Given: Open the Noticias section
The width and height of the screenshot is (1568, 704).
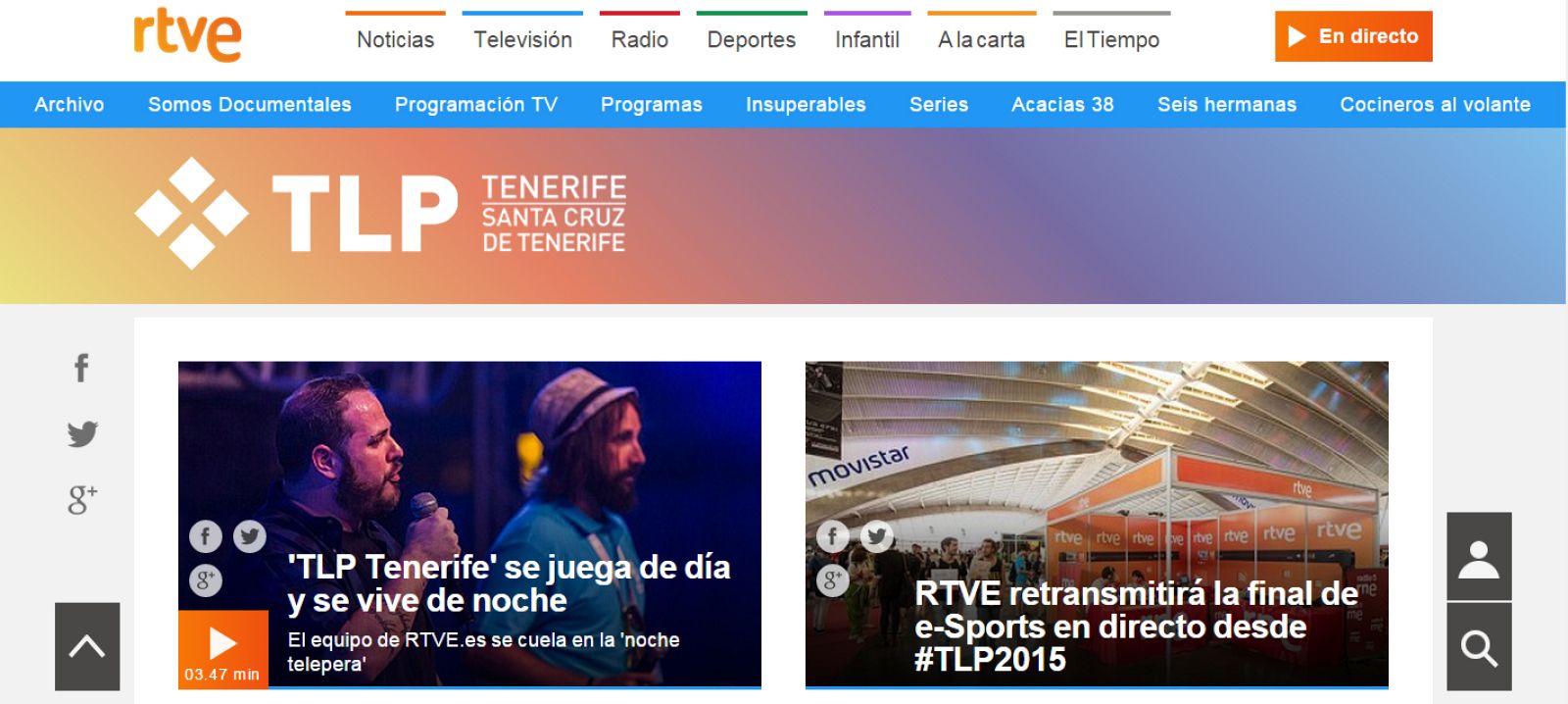Looking at the screenshot, I should pos(395,39).
